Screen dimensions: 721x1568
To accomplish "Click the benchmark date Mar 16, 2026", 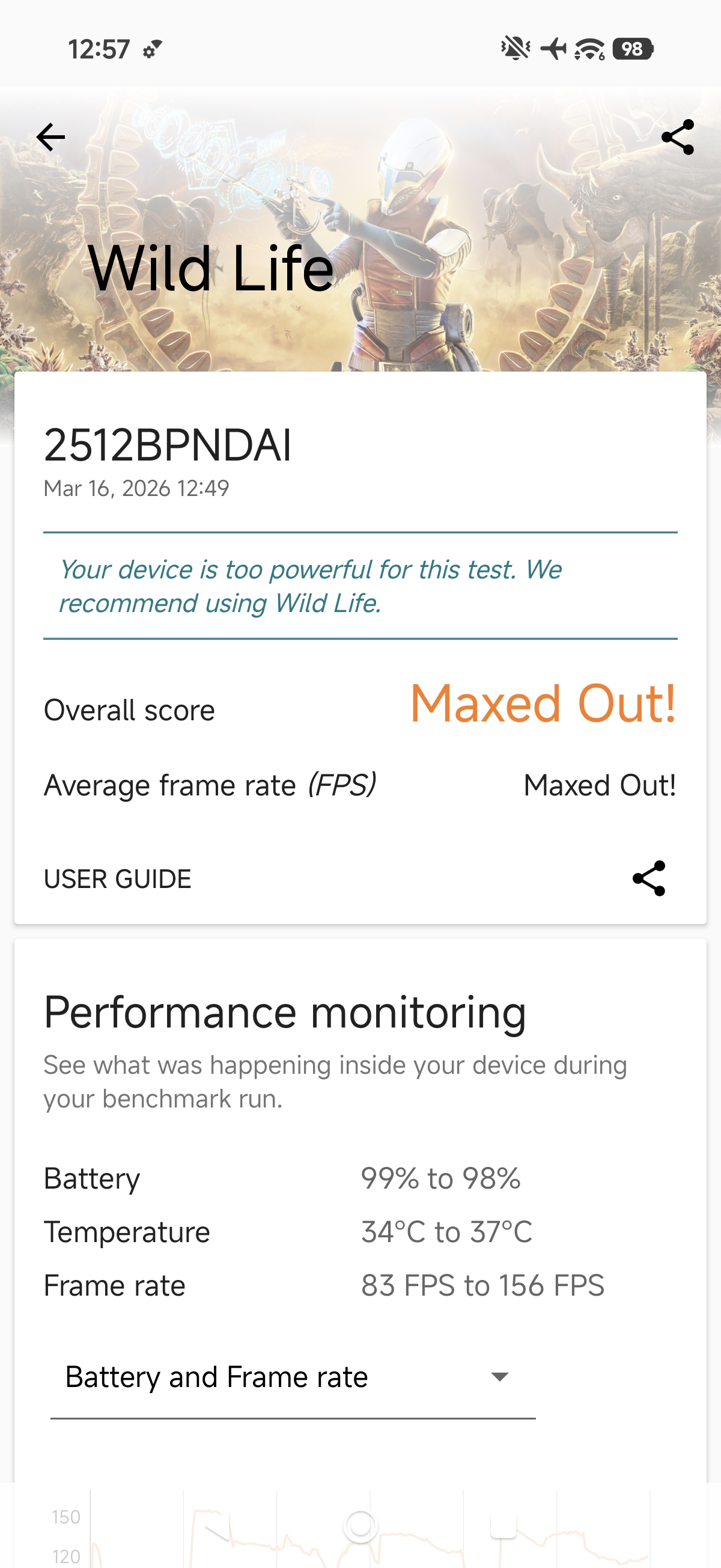I will (x=136, y=487).
